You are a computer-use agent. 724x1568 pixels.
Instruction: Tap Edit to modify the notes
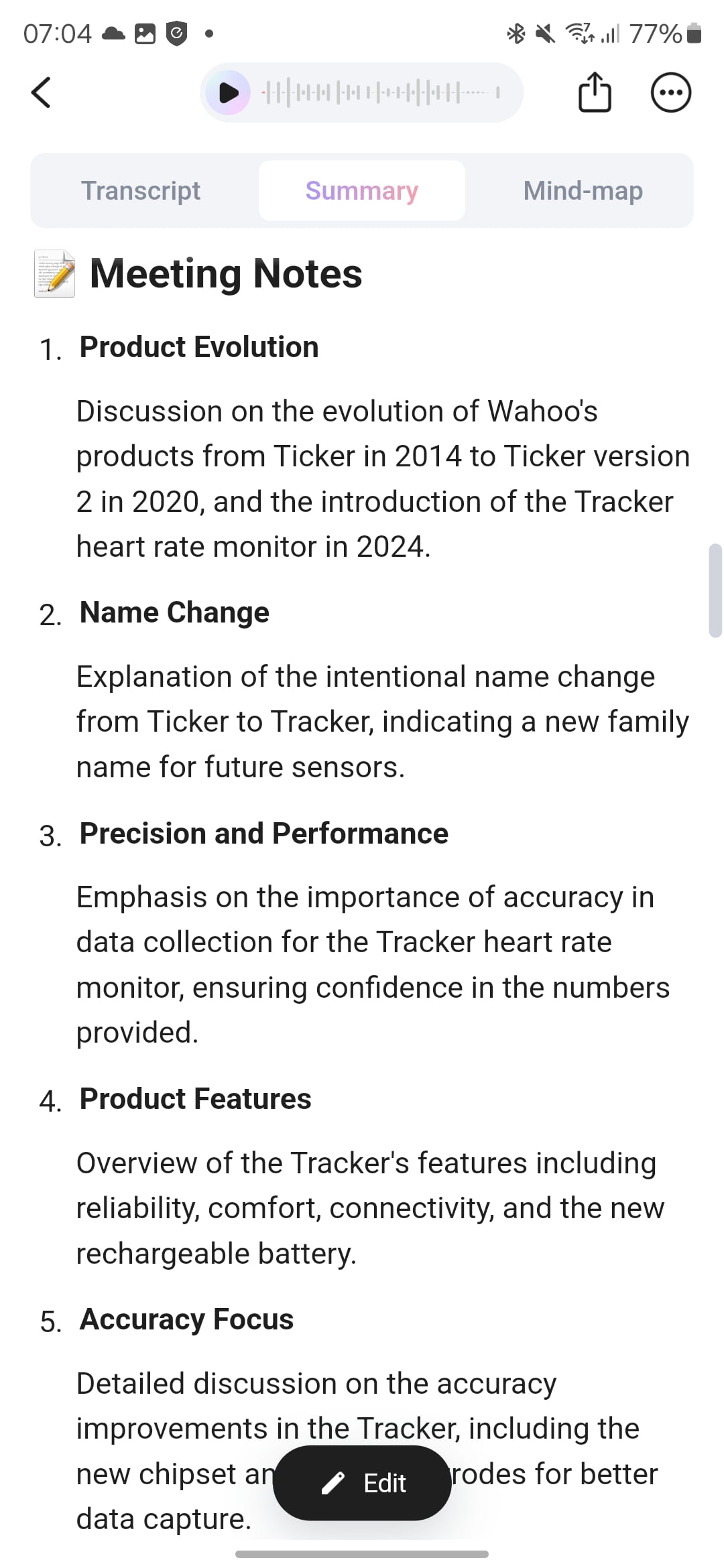362,1482
